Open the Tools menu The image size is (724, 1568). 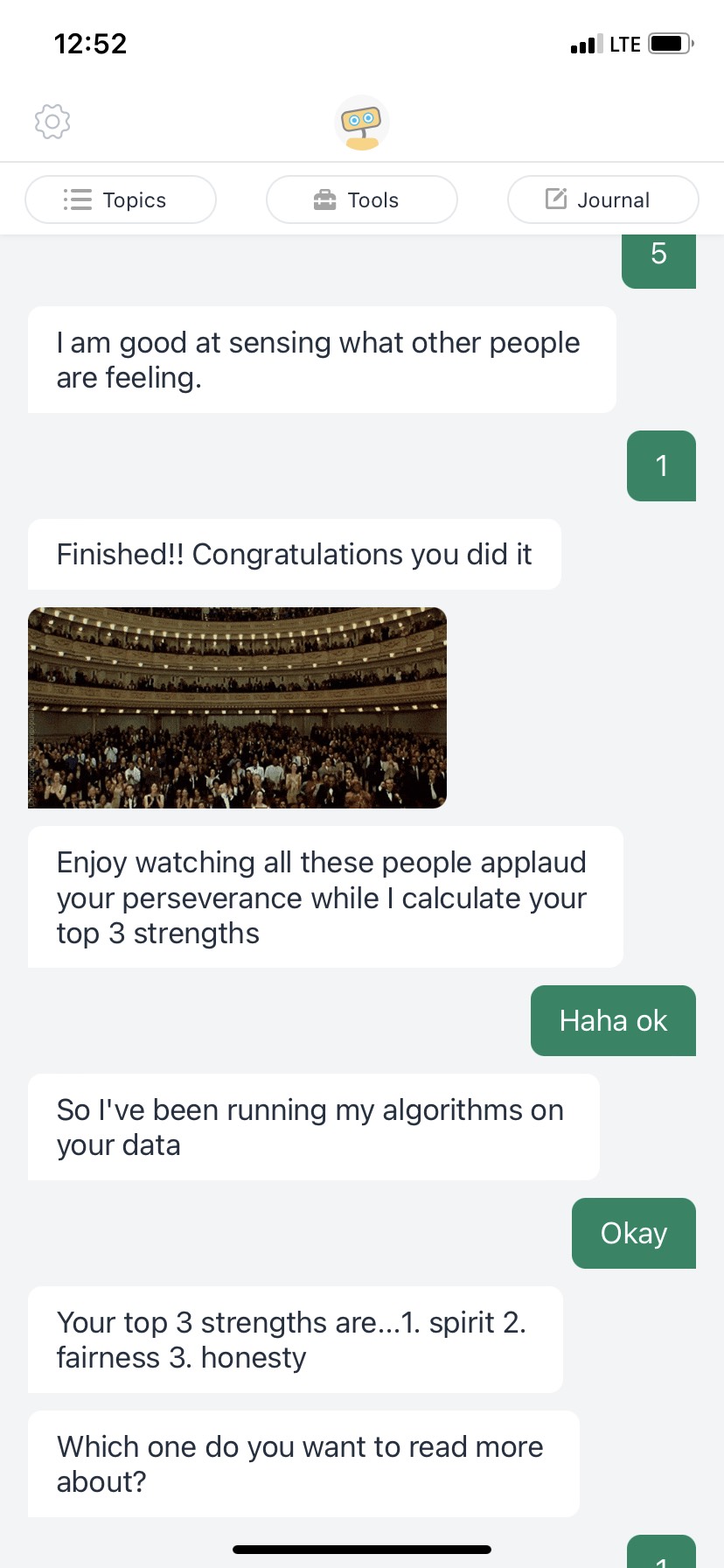click(362, 199)
